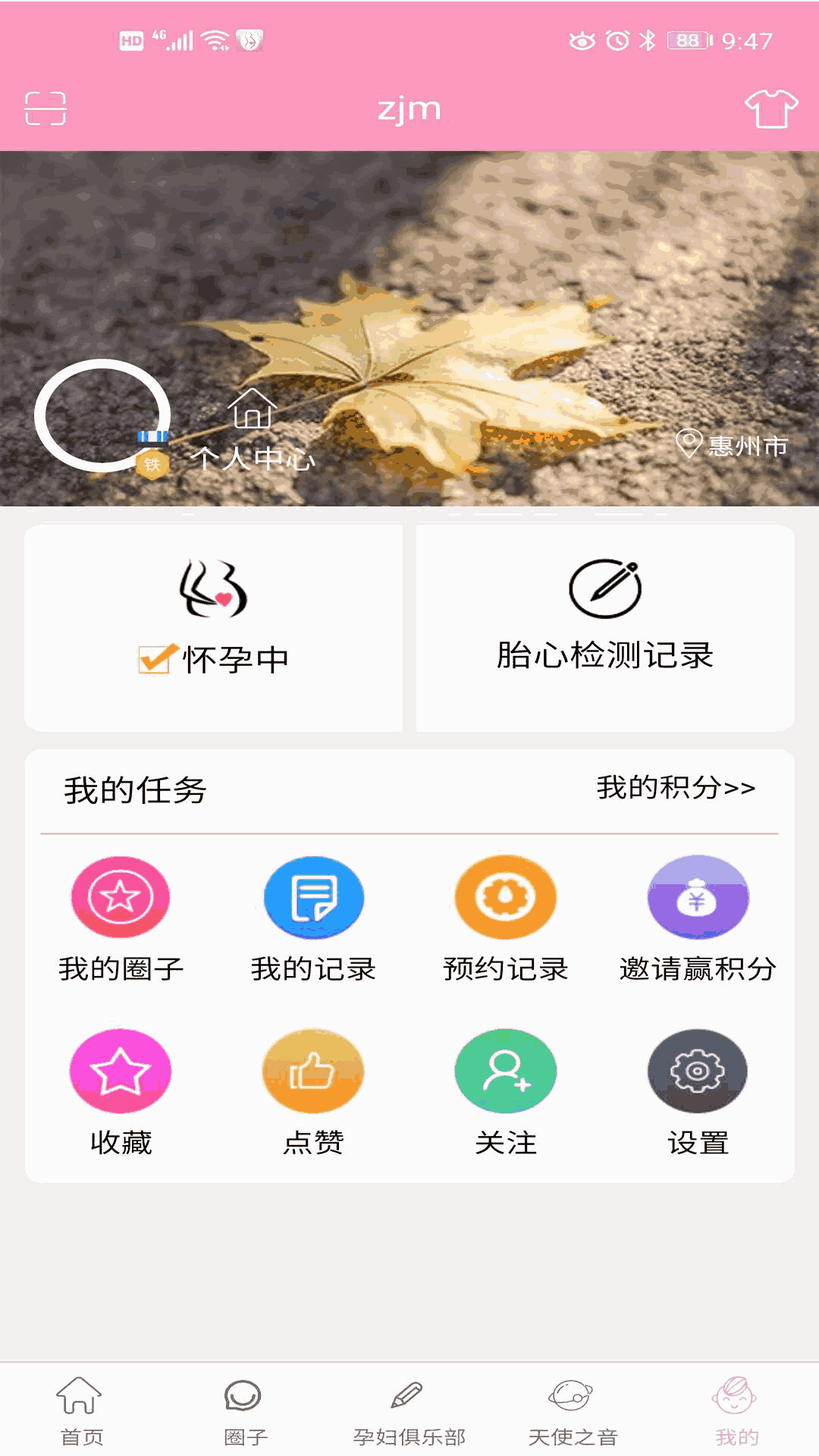819x1456 pixels.
Task: View 我的积分>> link
Action: [675, 788]
